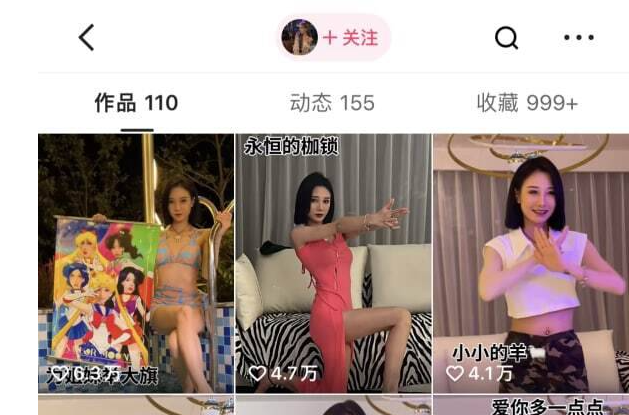Screen dimensions: 629x415
Task: Switch to the 收藏 999+ tab
Action: 527,103
